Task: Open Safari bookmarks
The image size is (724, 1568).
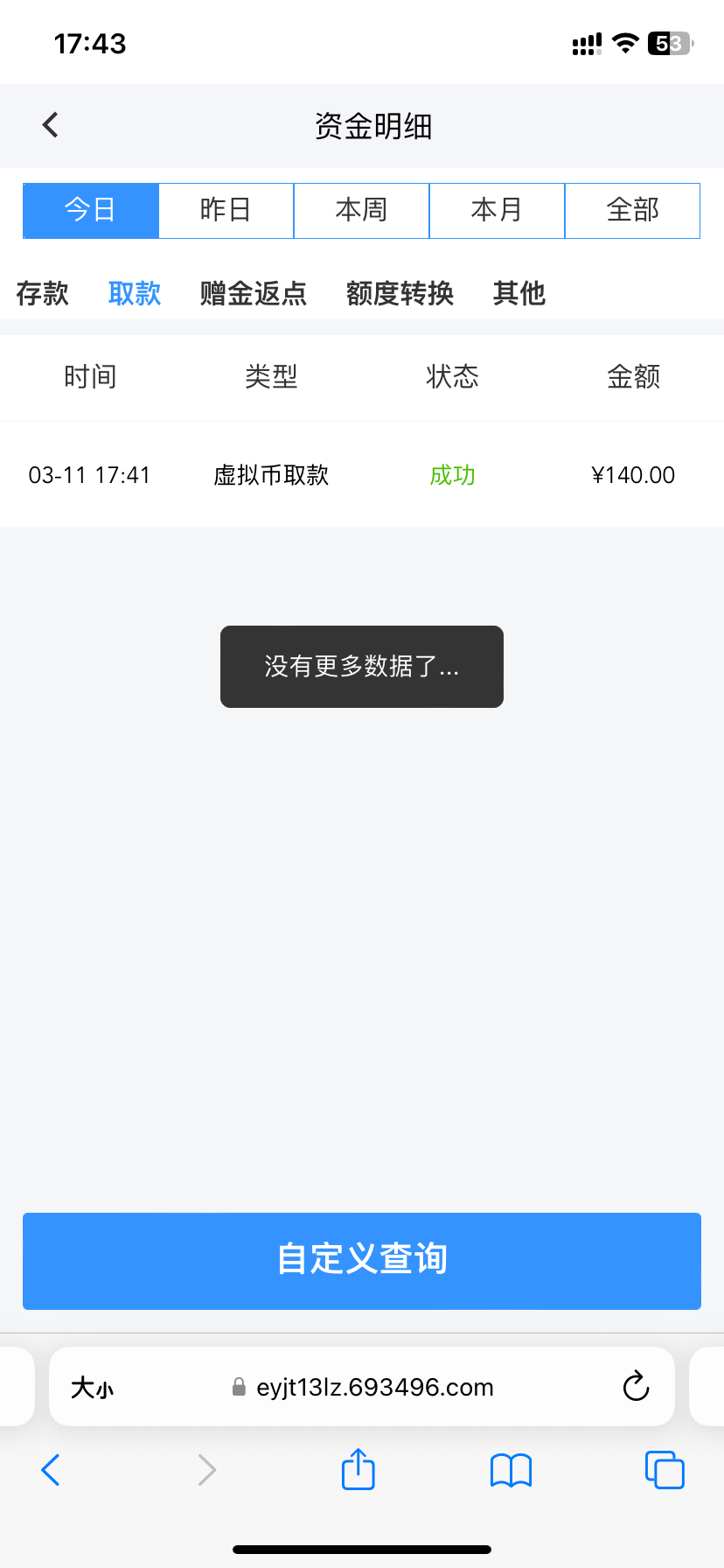Action: pos(511,1470)
